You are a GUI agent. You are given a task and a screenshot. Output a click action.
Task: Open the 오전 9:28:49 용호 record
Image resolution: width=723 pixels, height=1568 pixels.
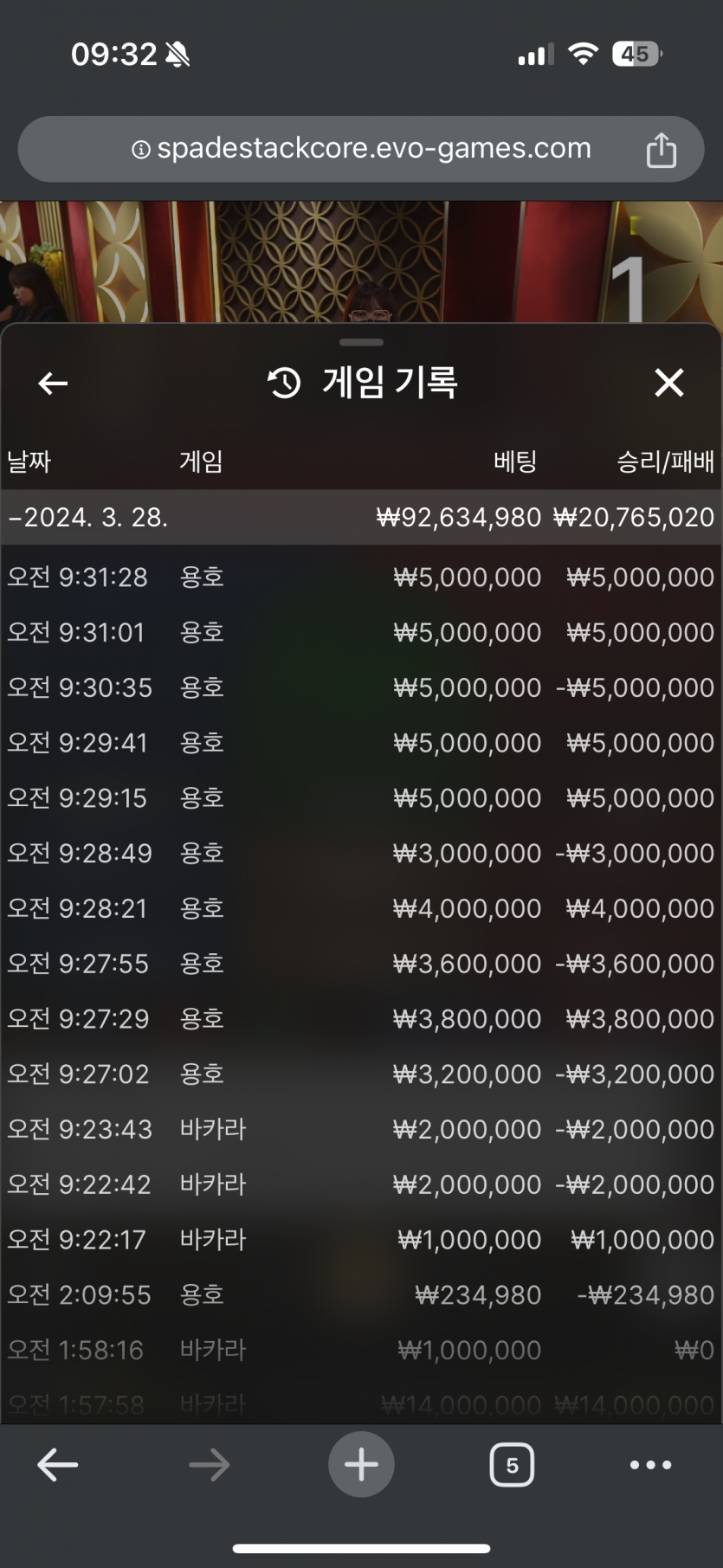coord(361,854)
